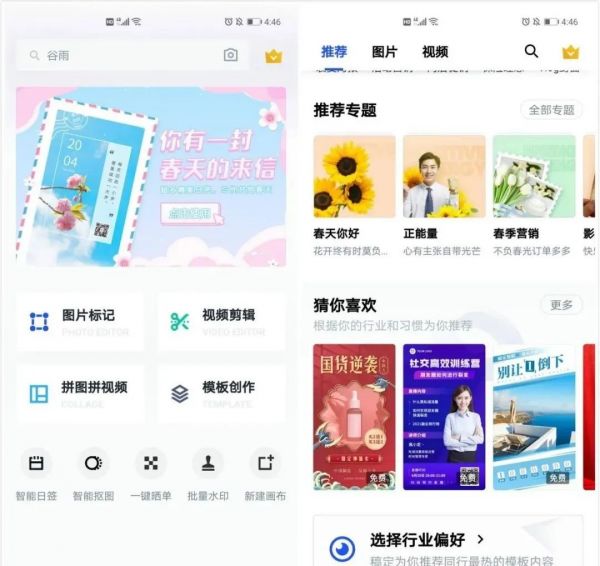Open the 智能日签 tool
This screenshot has width=600, height=566.
(36, 474)
